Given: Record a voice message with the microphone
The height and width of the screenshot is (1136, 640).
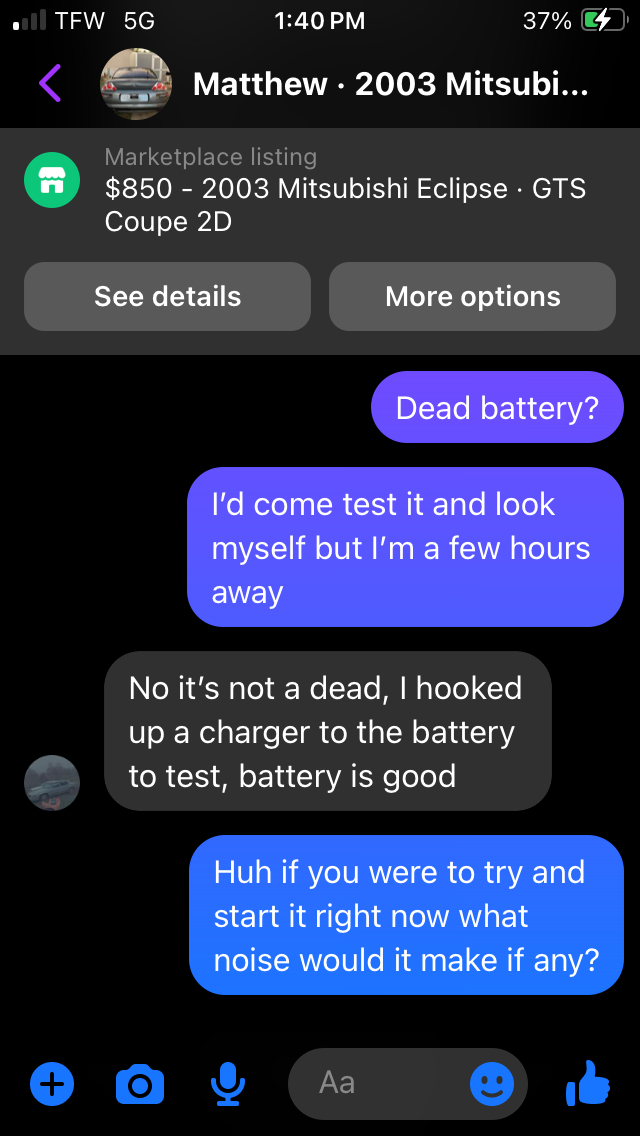Looking at the screenshot, I should 228,1083.
